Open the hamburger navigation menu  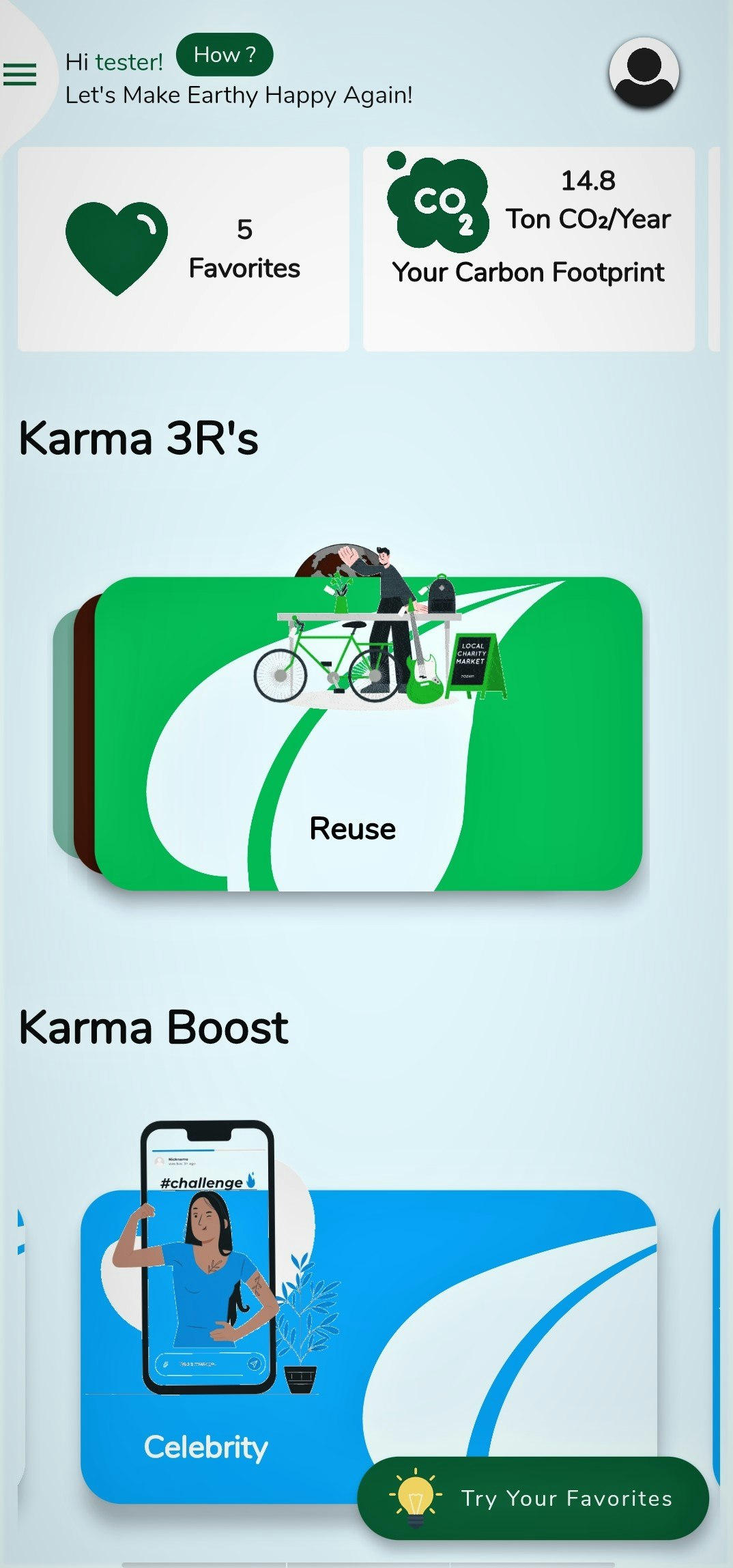coord(20,76)
